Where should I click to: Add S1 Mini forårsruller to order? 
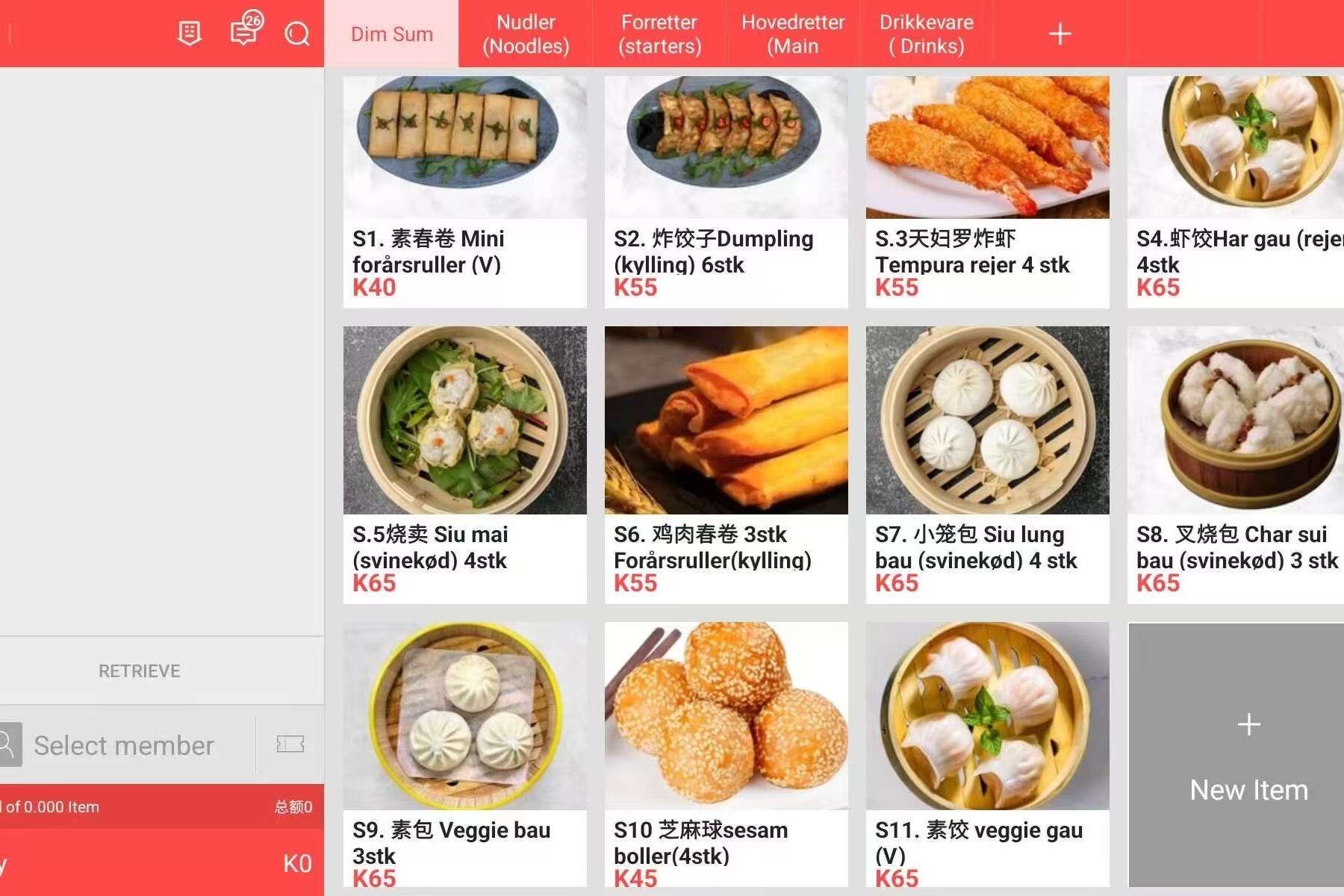[464, 191]
